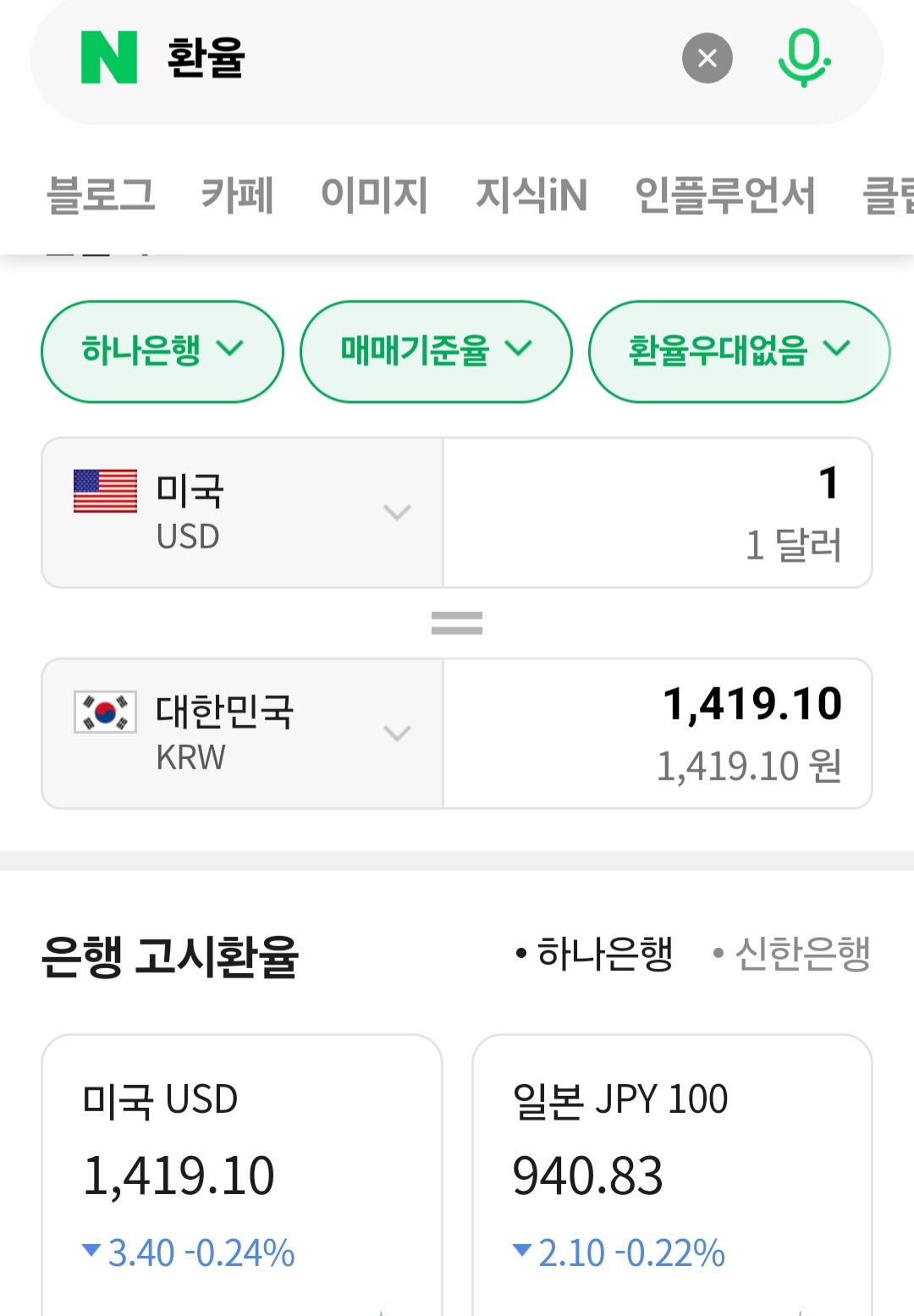
Task: Switch to the 블로그 tab
Action: click(x=101, y=195)
